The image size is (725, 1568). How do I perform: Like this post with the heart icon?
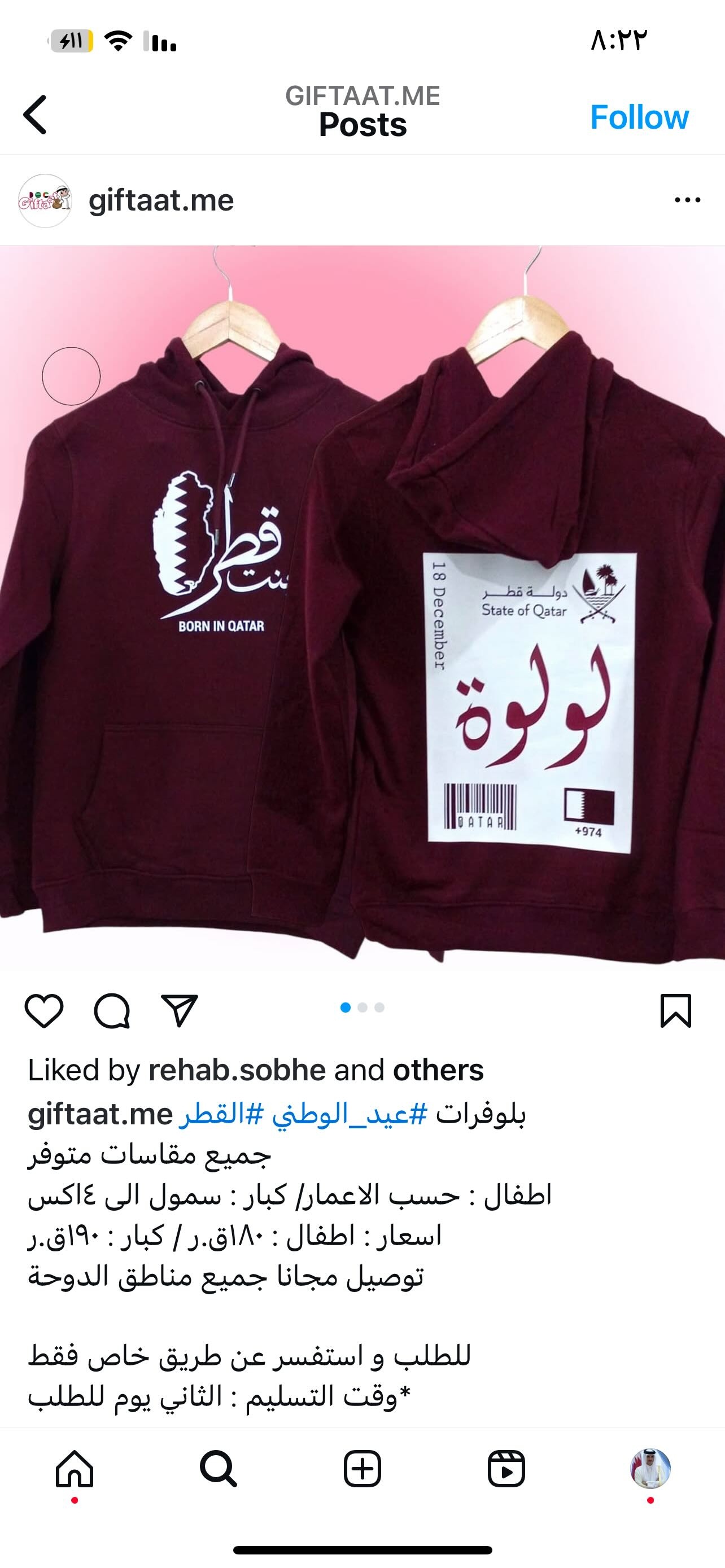pyautogui.click(x=44, y=1011)
